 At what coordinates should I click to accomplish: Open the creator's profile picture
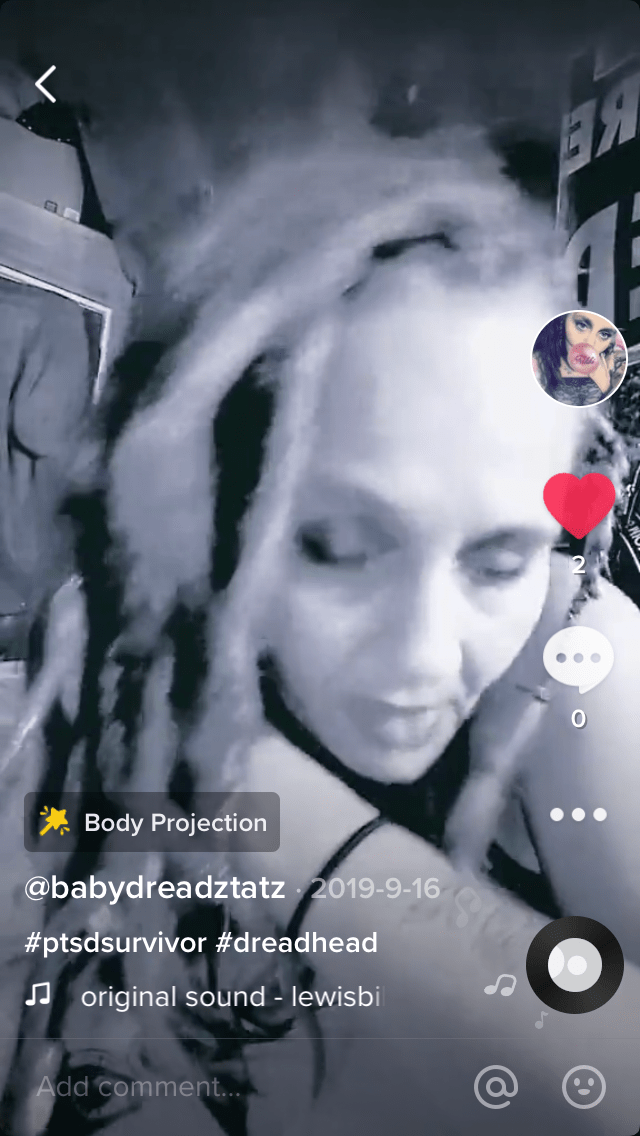pyautogui.click(x=579, y=358)
